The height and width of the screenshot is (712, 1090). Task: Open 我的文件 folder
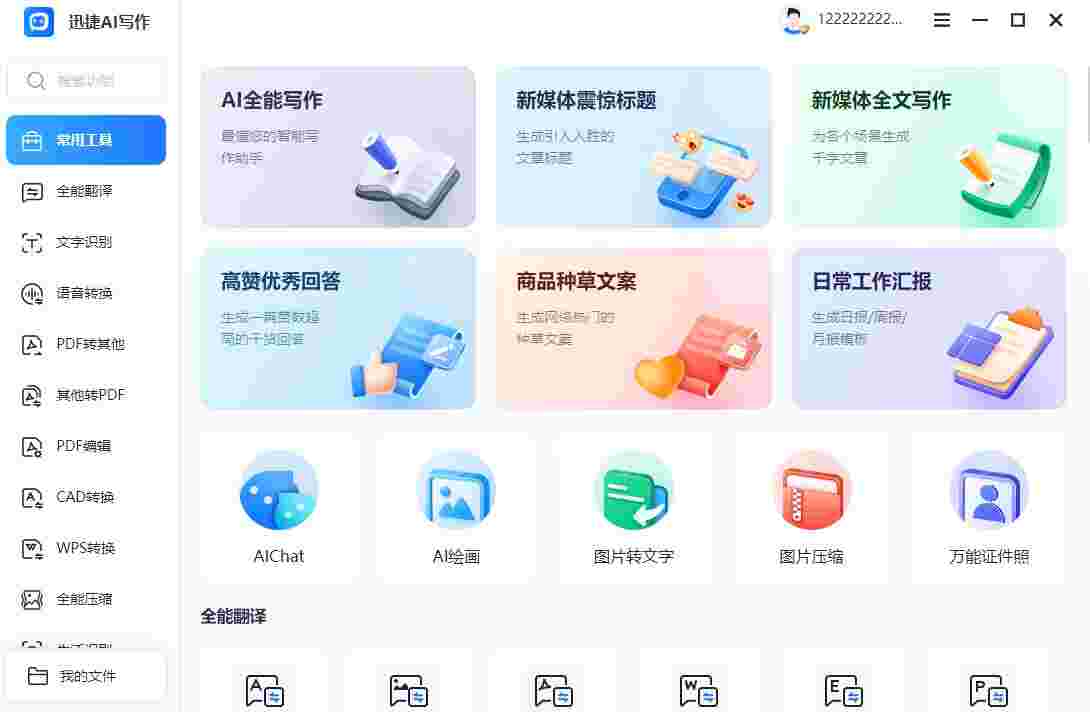click(x=85, y=676)
